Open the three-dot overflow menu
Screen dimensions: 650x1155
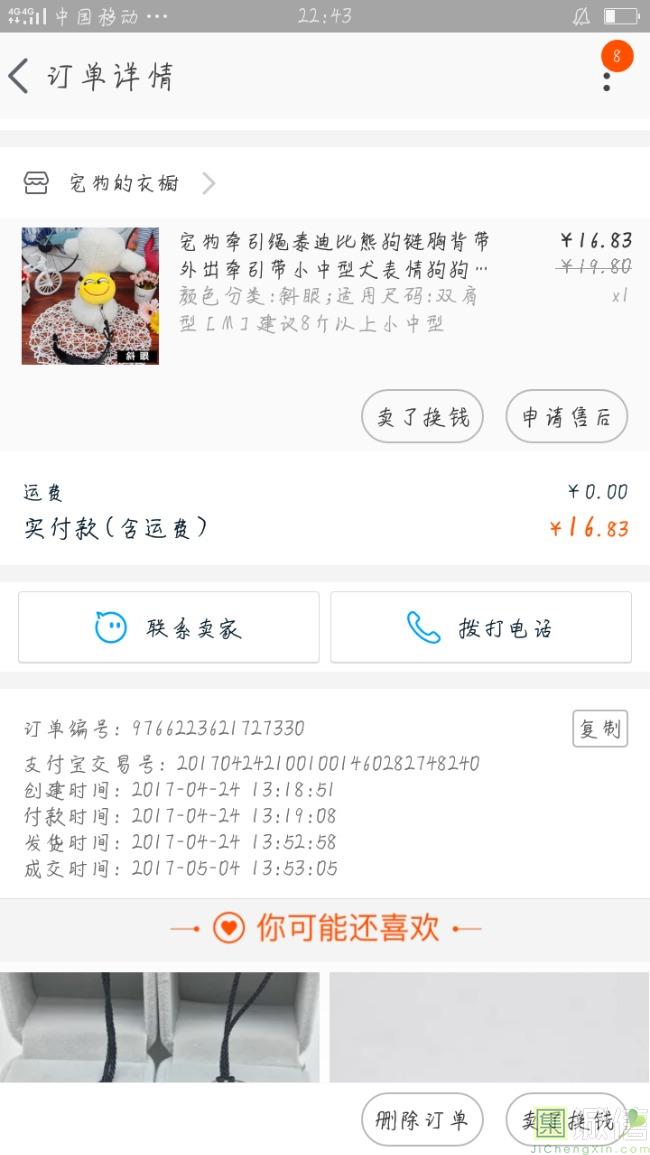pos(606,78)
